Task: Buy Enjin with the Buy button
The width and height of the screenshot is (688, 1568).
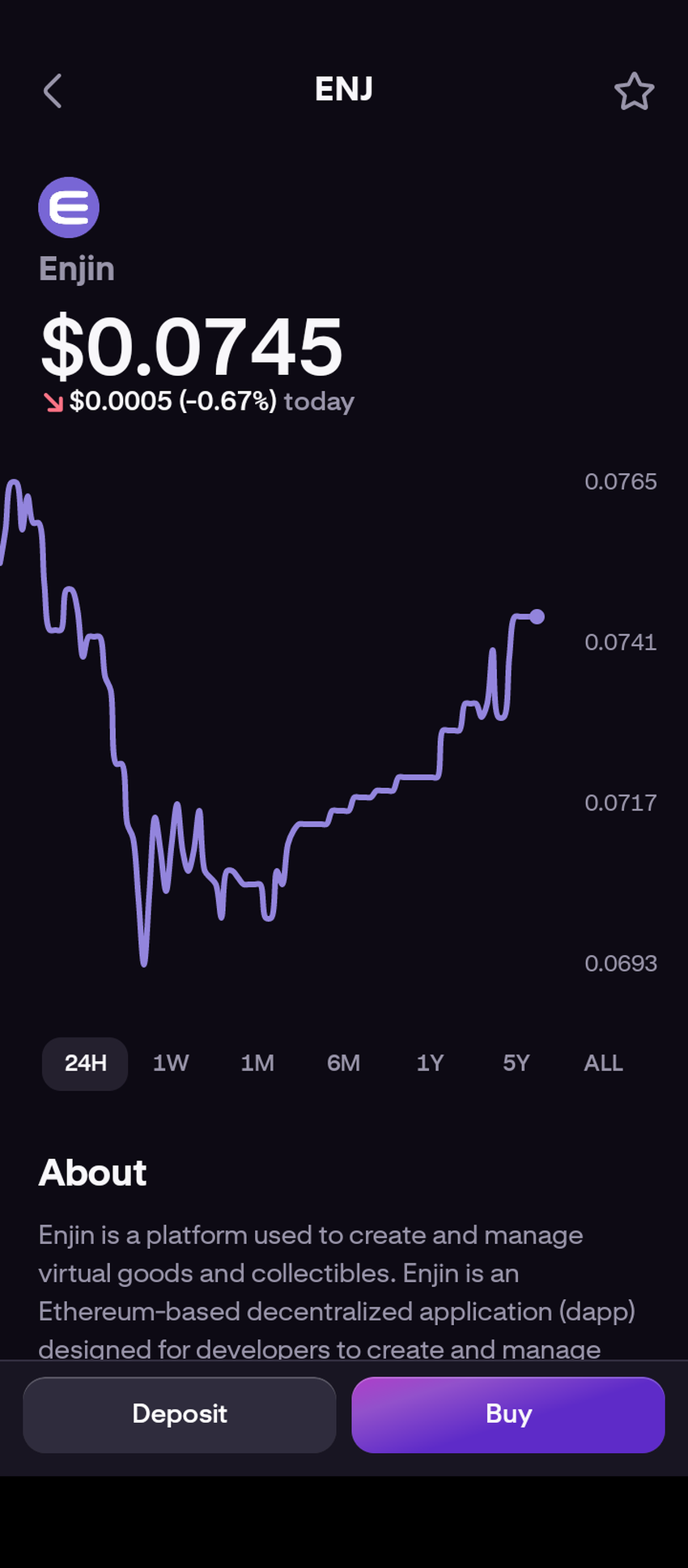Action: point(508,1414)
